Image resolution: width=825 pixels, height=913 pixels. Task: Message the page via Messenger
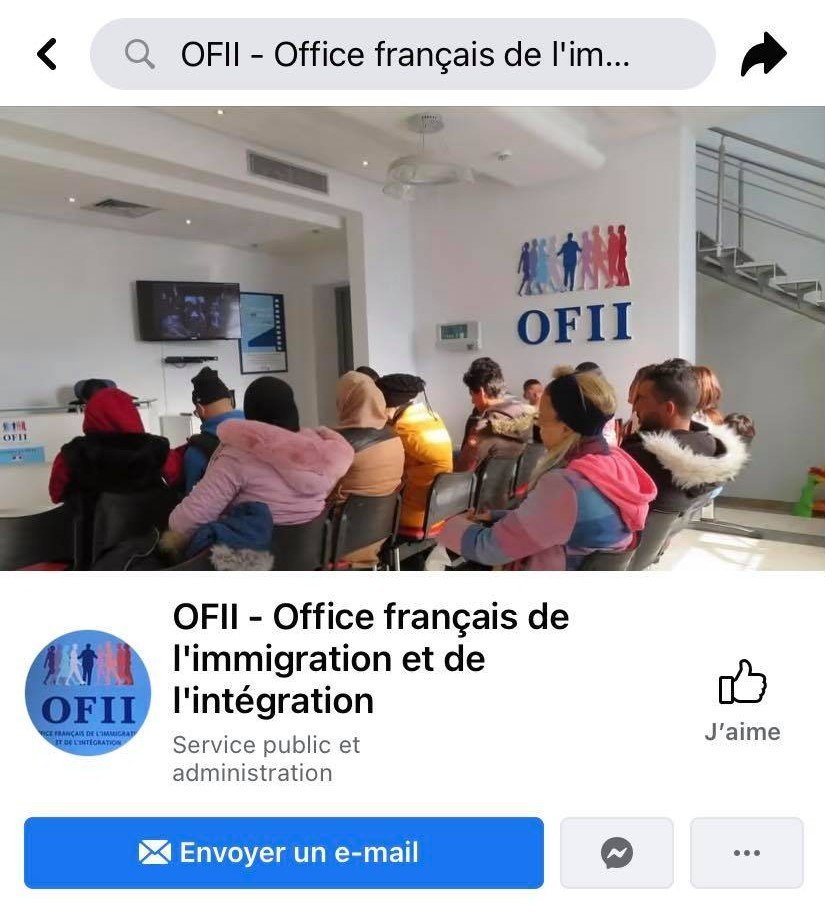pyautogui.click(x=616, y=853)
